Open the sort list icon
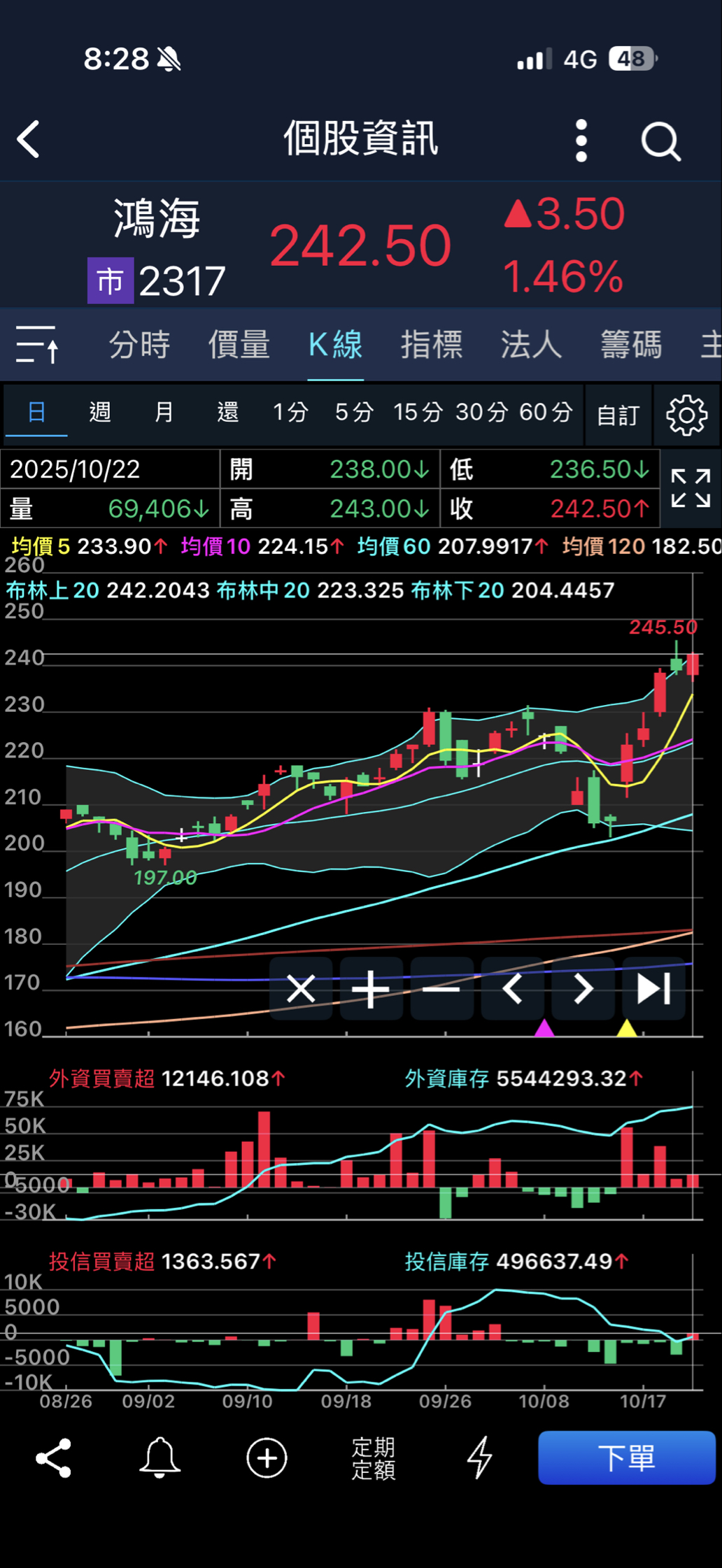 pos(37,344)
